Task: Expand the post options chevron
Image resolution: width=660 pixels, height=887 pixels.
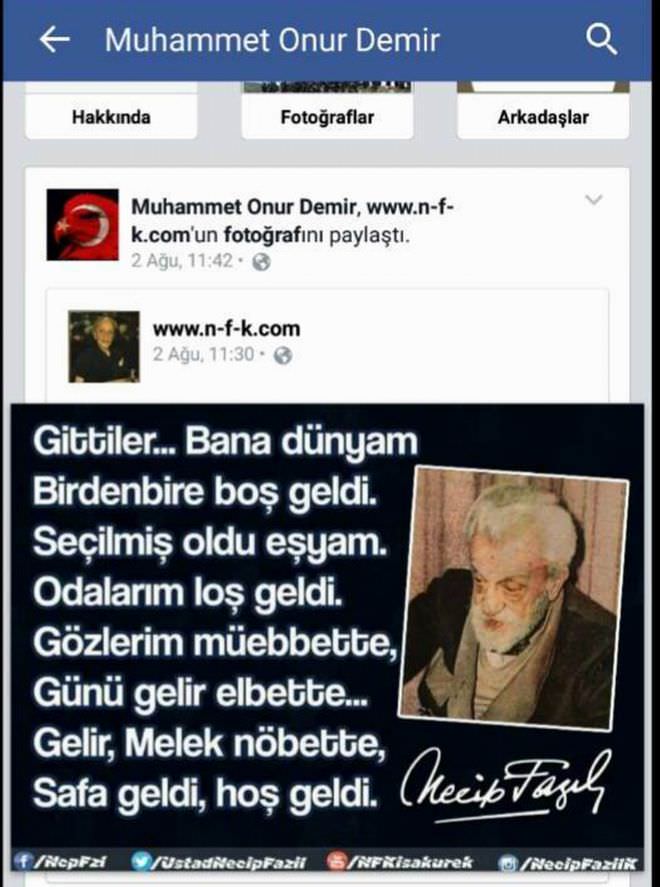Action: [593, 201]
